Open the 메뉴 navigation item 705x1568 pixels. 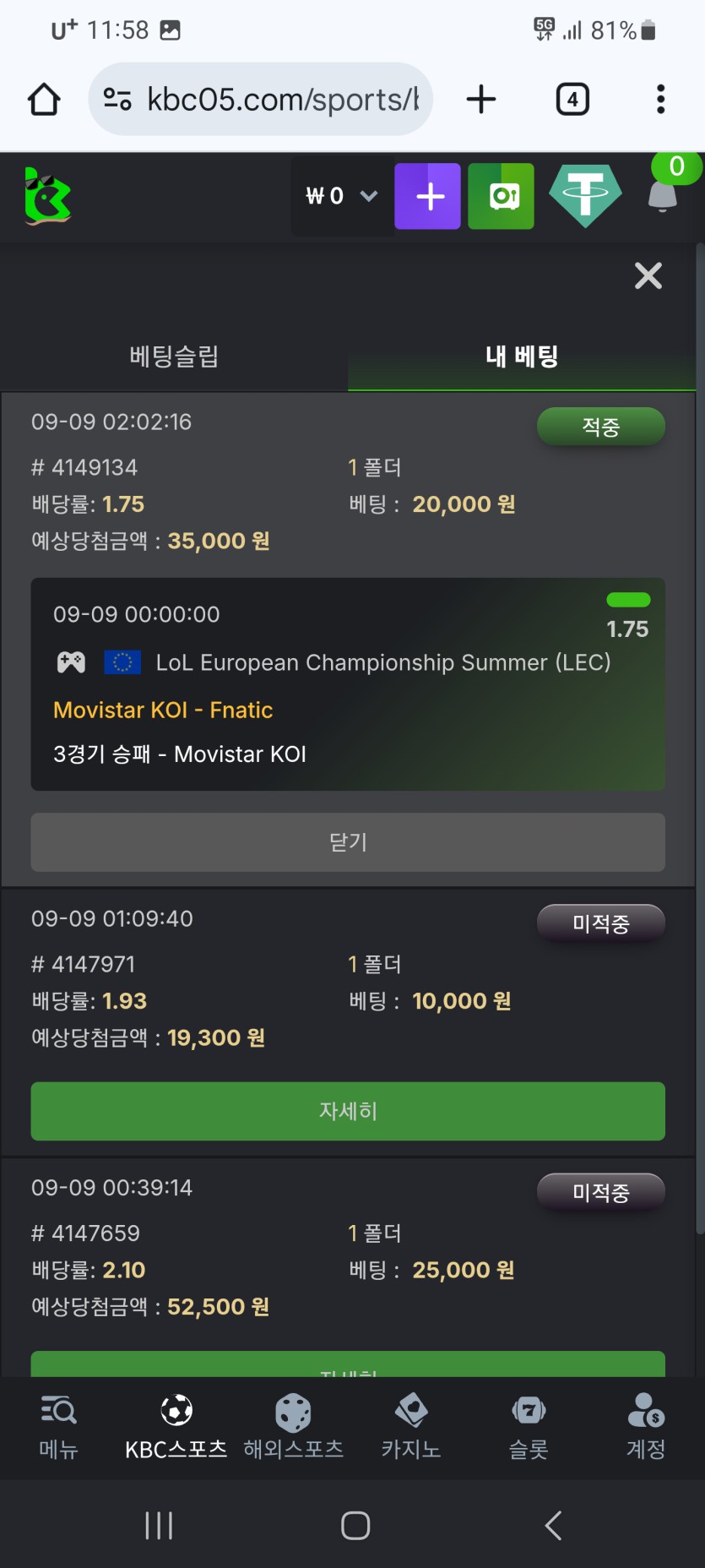[58, 1427]
